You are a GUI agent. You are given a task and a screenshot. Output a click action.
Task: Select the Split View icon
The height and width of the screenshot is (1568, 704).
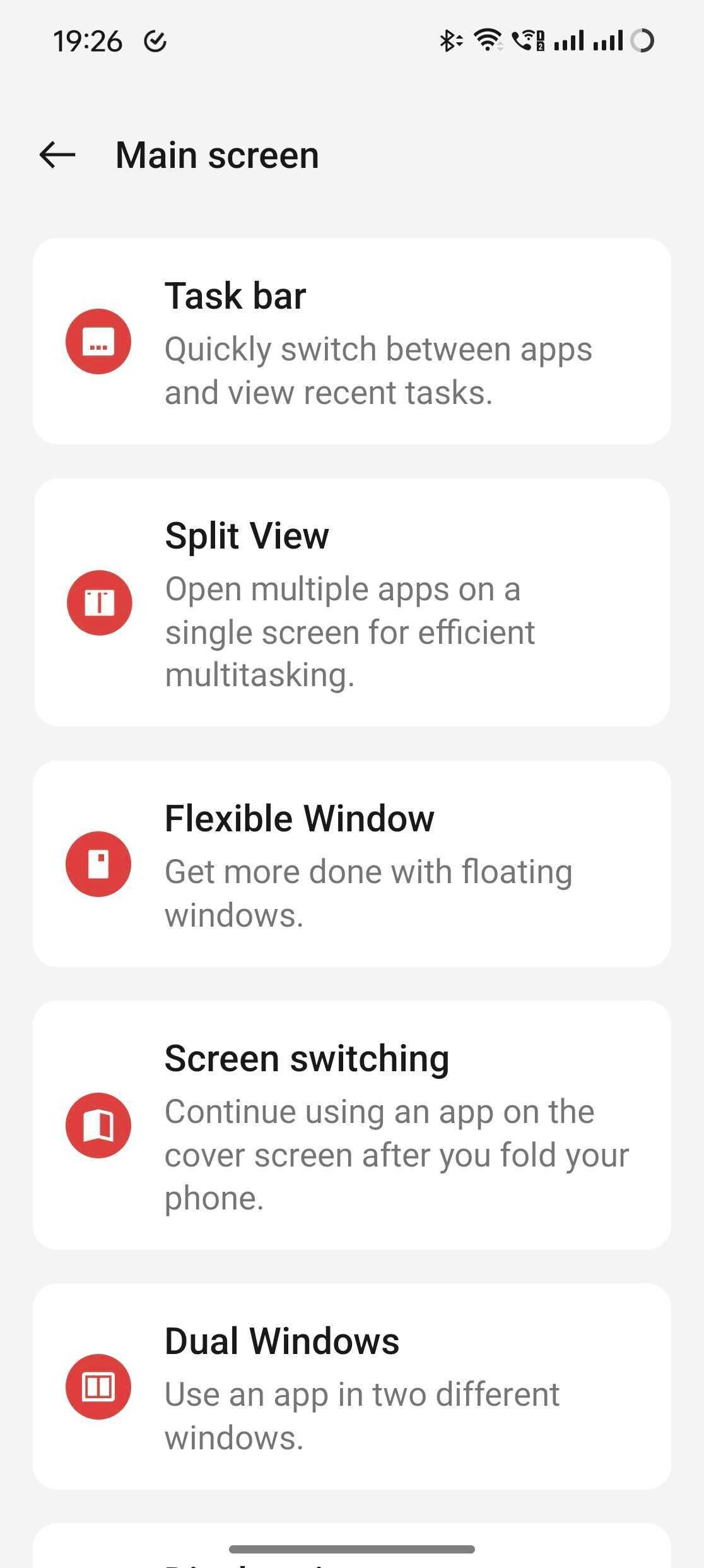pyautogui.click(x=98, y=602)
